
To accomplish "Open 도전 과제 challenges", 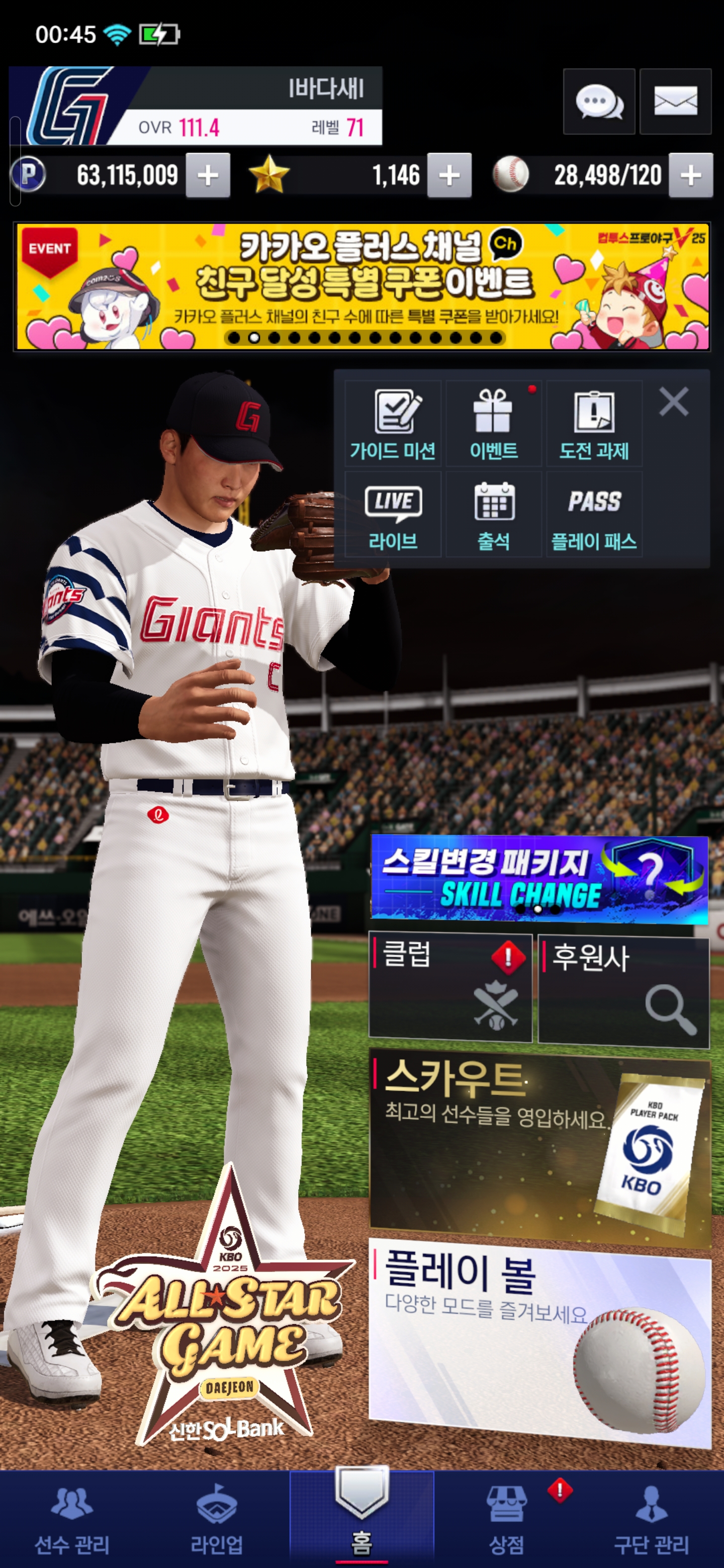I will [x=594, y=424].
